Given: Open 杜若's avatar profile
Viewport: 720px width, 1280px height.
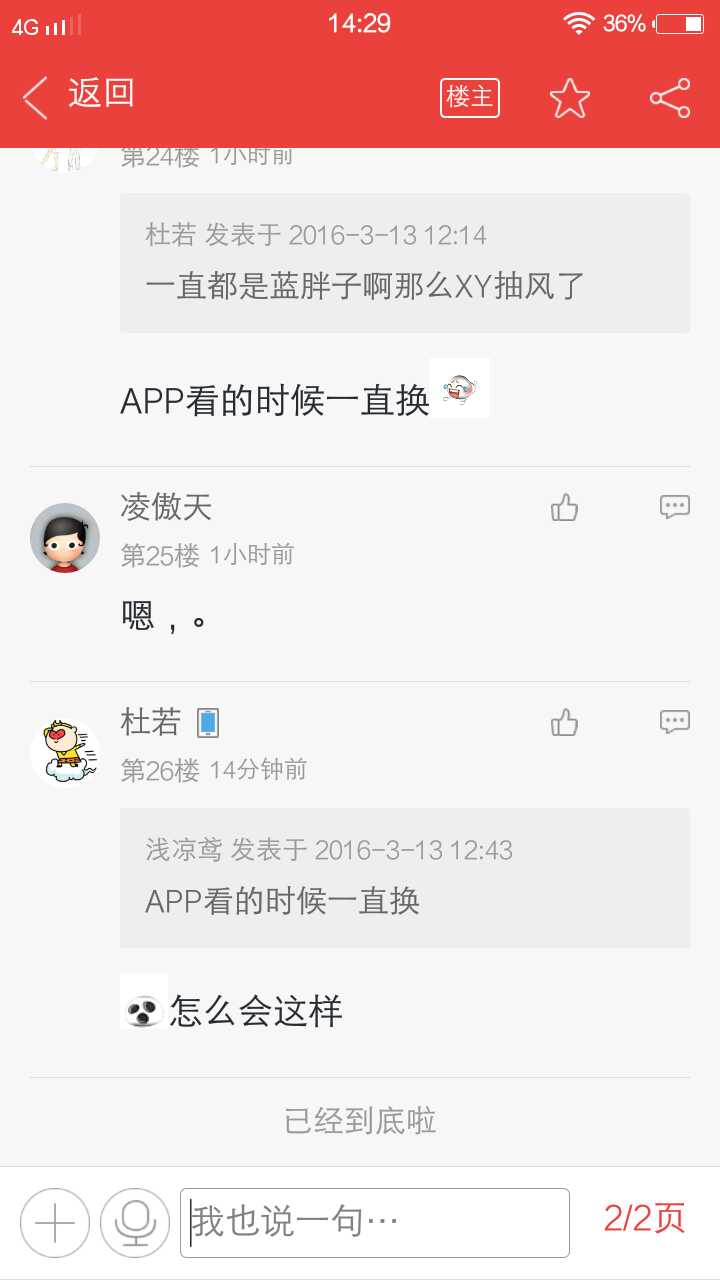Looking at the screenshot, I should pos(65,752).
